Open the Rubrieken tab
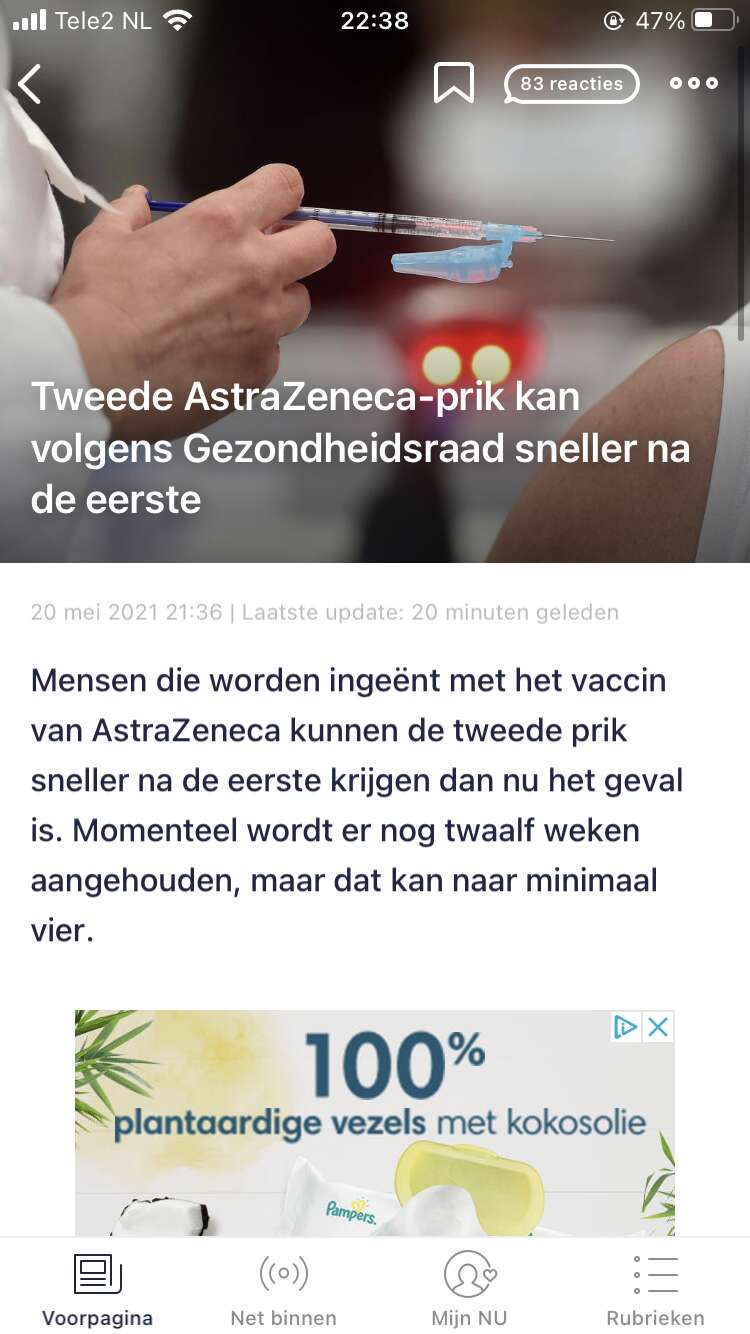 click(x=655, y=1290)
